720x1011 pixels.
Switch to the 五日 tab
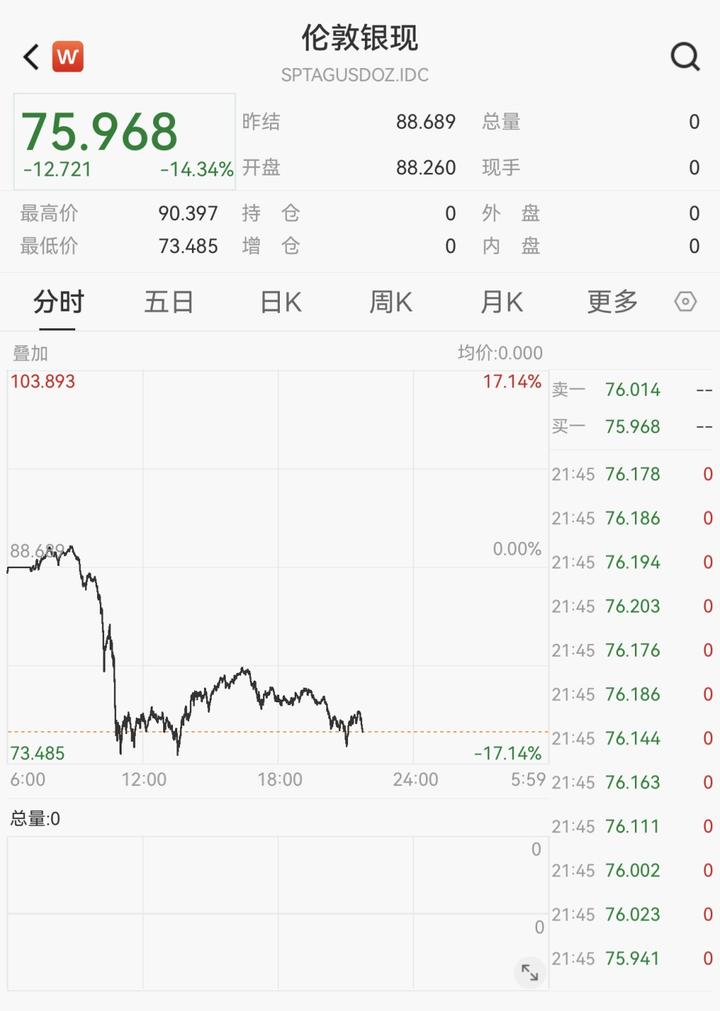pyautogui.click(x=169, y=302)
